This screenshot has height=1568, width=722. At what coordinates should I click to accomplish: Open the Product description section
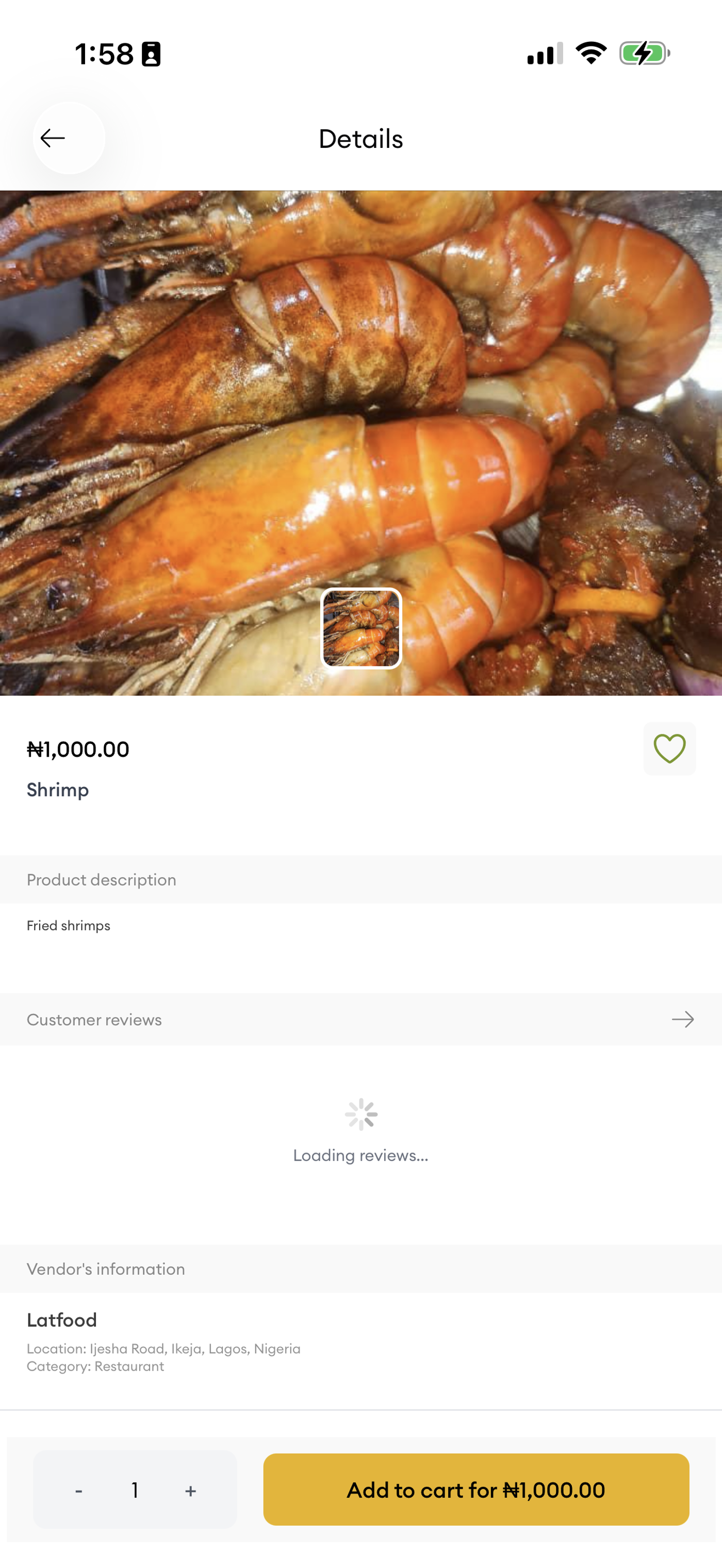tap(101, 879)
